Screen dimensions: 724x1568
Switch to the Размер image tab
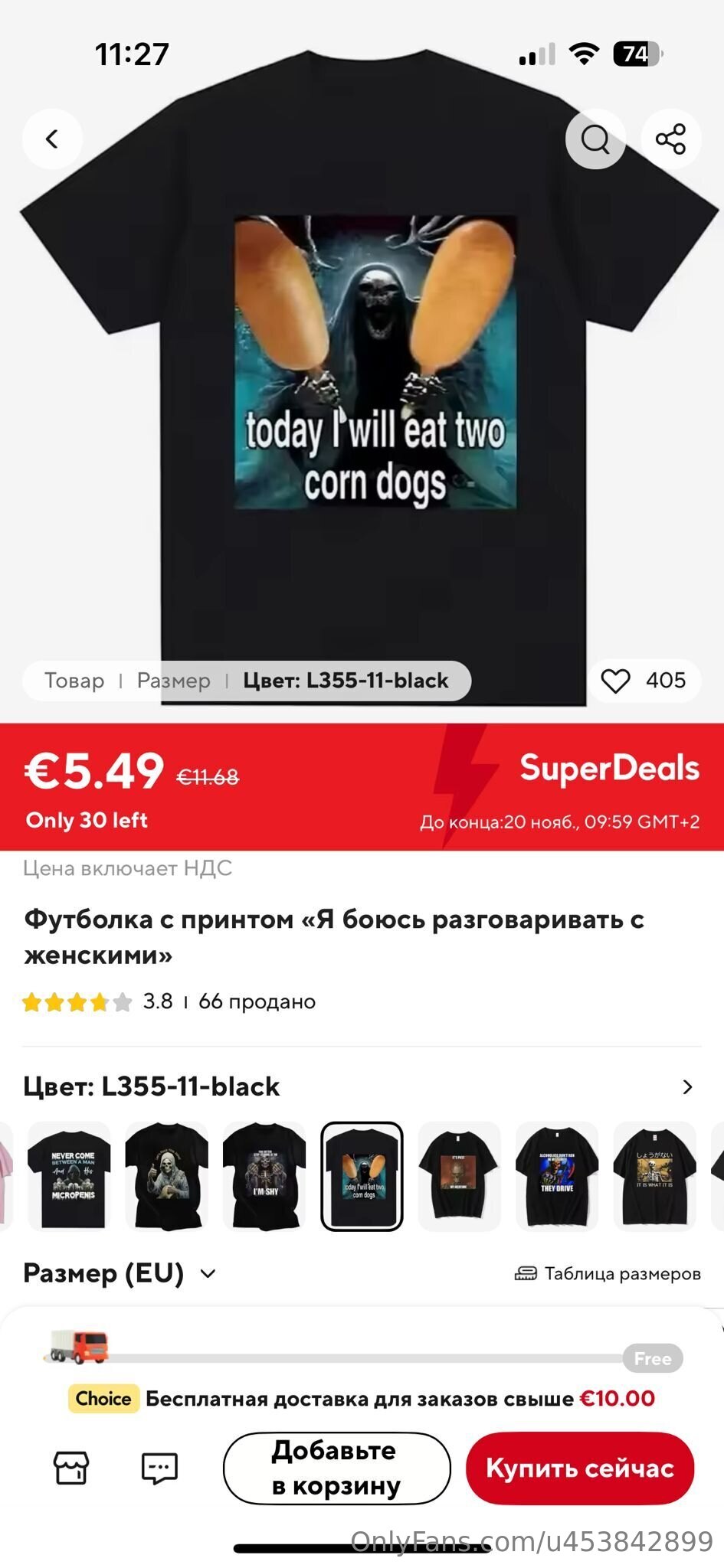tap(173, 681)
